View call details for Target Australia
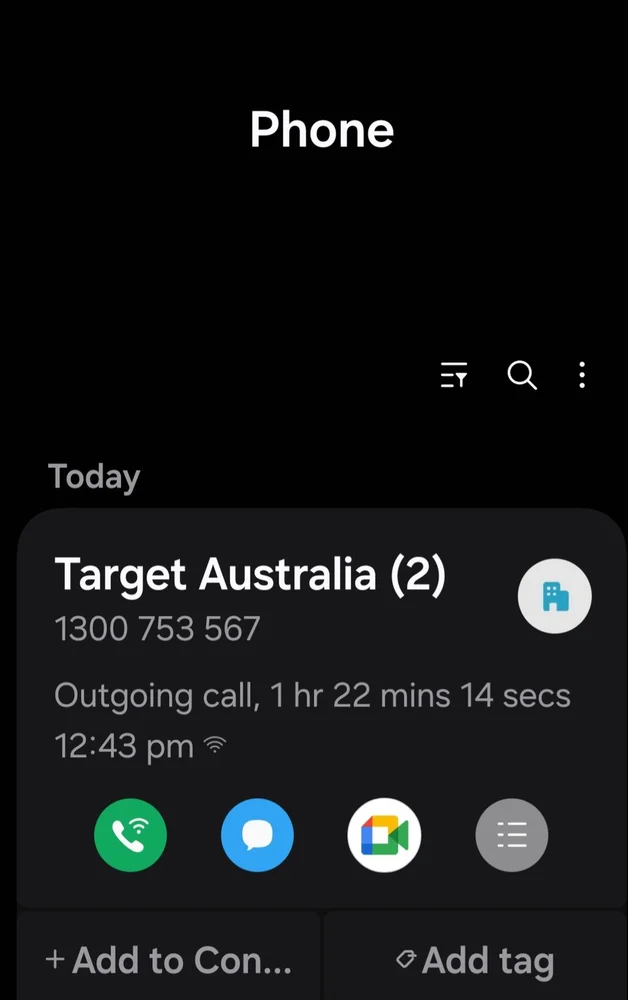The width and height of the screenshot is (628, 1000). [511, 835]
